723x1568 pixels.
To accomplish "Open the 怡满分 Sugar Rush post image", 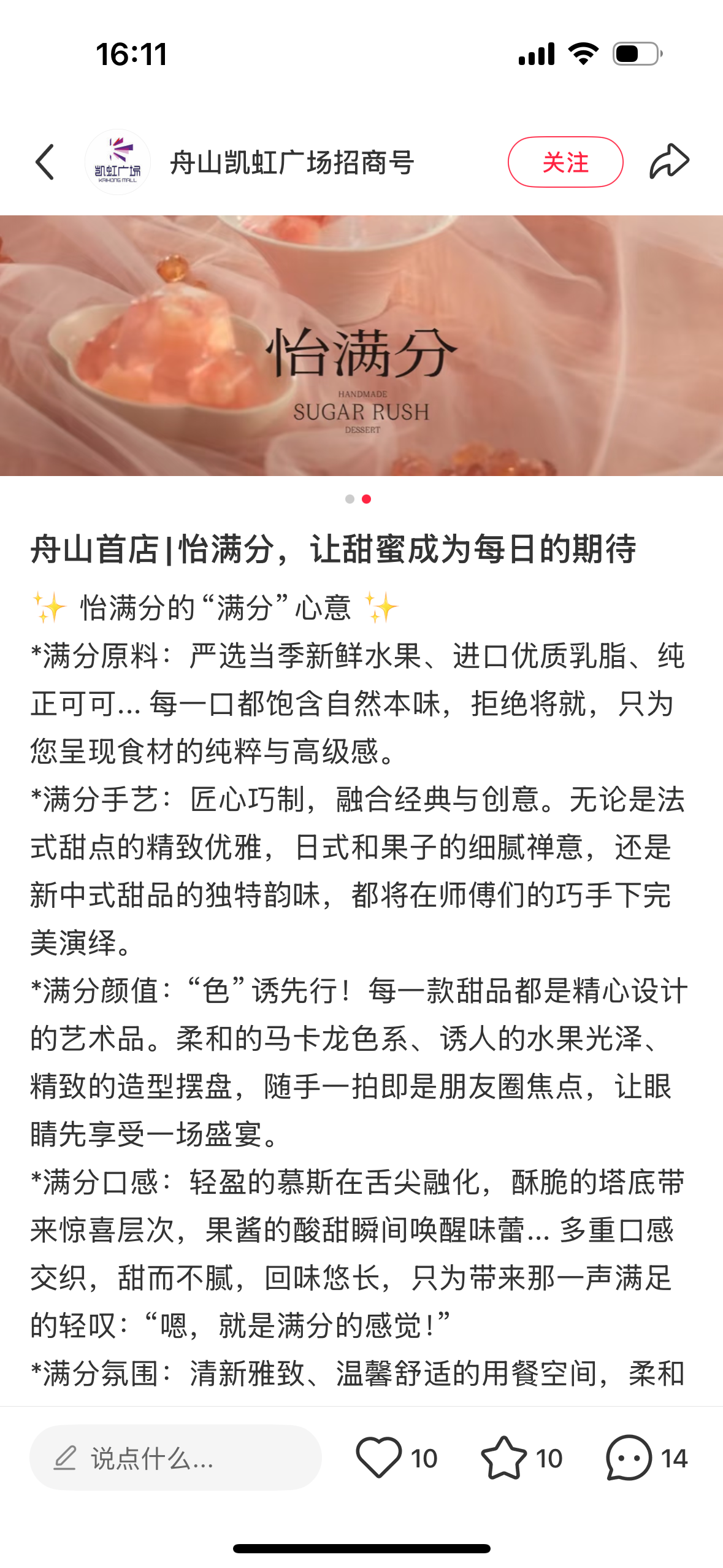I will [x=361, y=345].
